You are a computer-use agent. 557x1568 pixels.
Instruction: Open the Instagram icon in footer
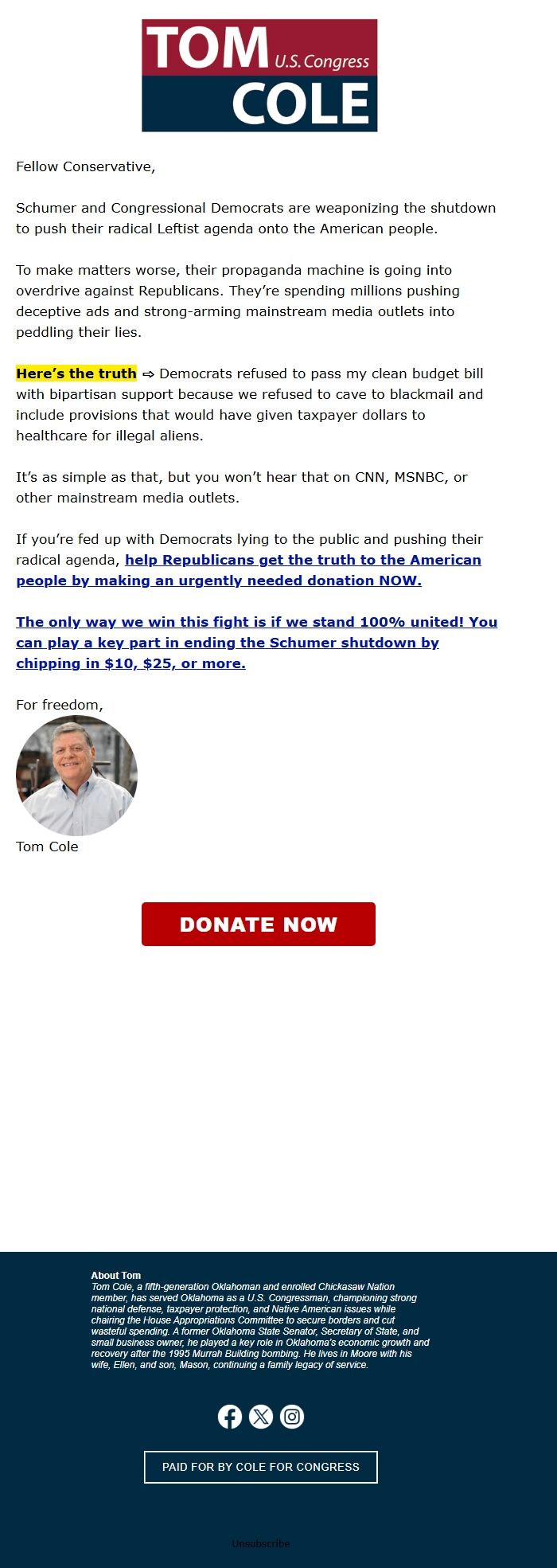pyautogui.click(x=292, y=1417)
